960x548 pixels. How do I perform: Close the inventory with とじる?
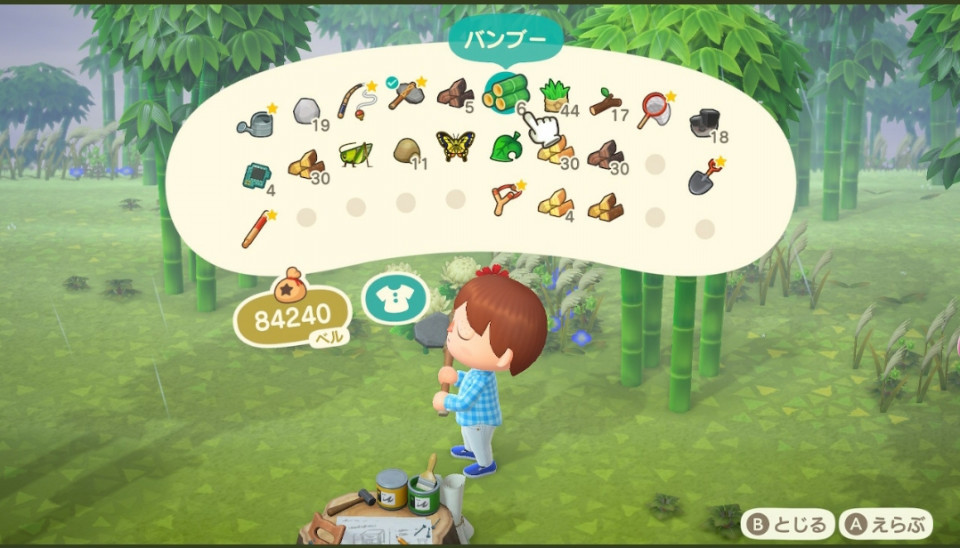pos(786,524)
